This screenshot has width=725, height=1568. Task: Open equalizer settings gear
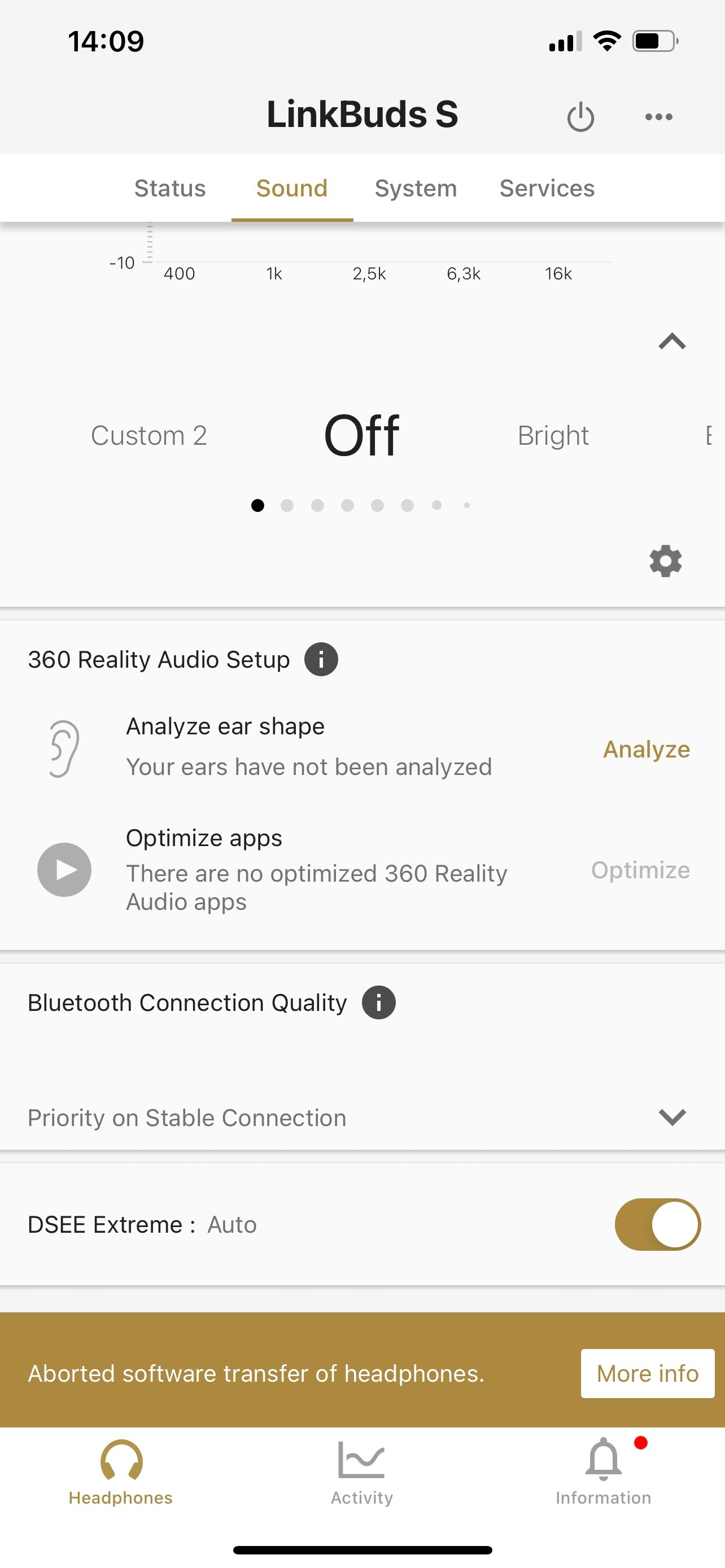coord(665,560)
